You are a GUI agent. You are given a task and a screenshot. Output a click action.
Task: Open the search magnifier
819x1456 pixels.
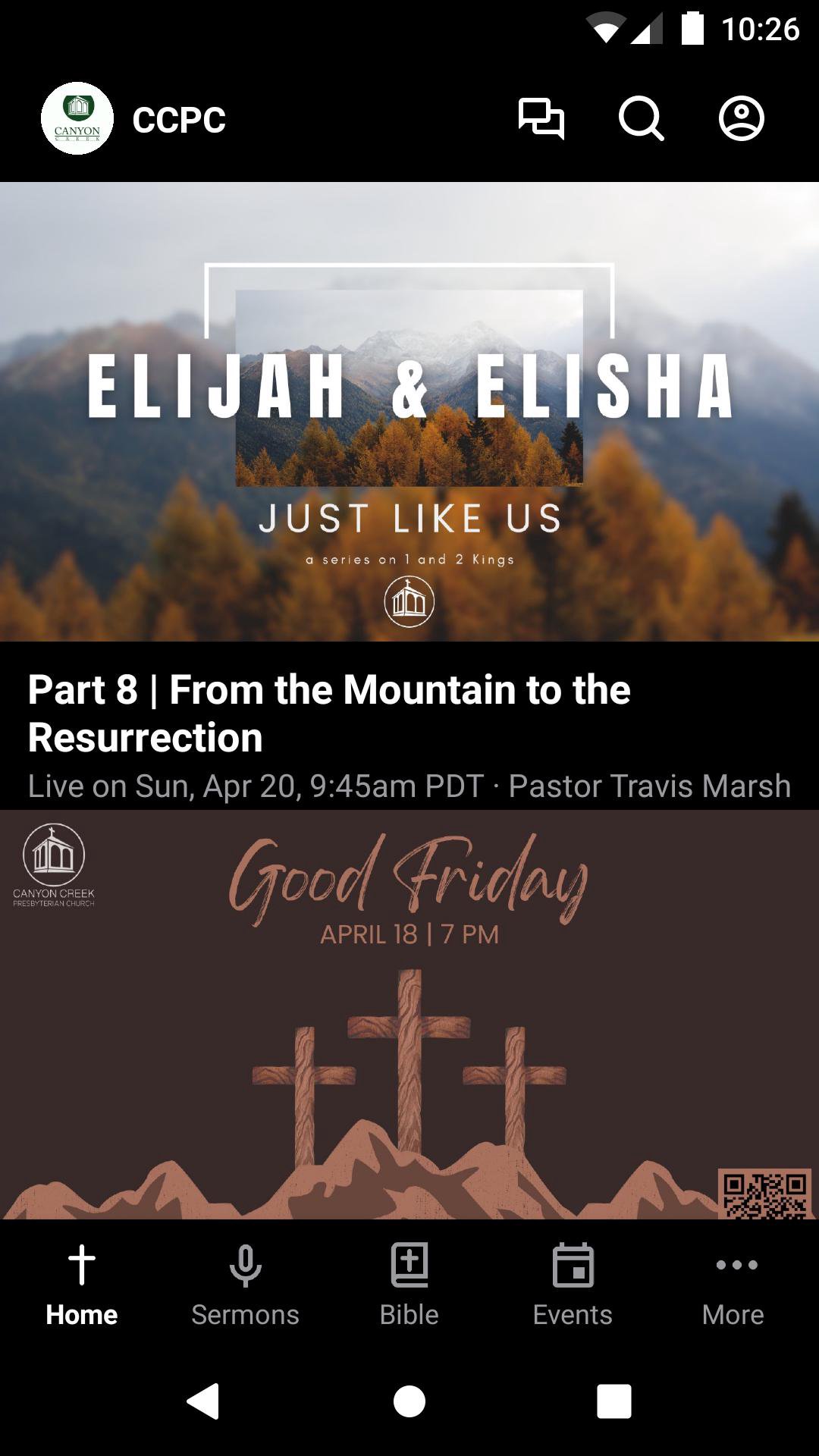coord(641,119)
